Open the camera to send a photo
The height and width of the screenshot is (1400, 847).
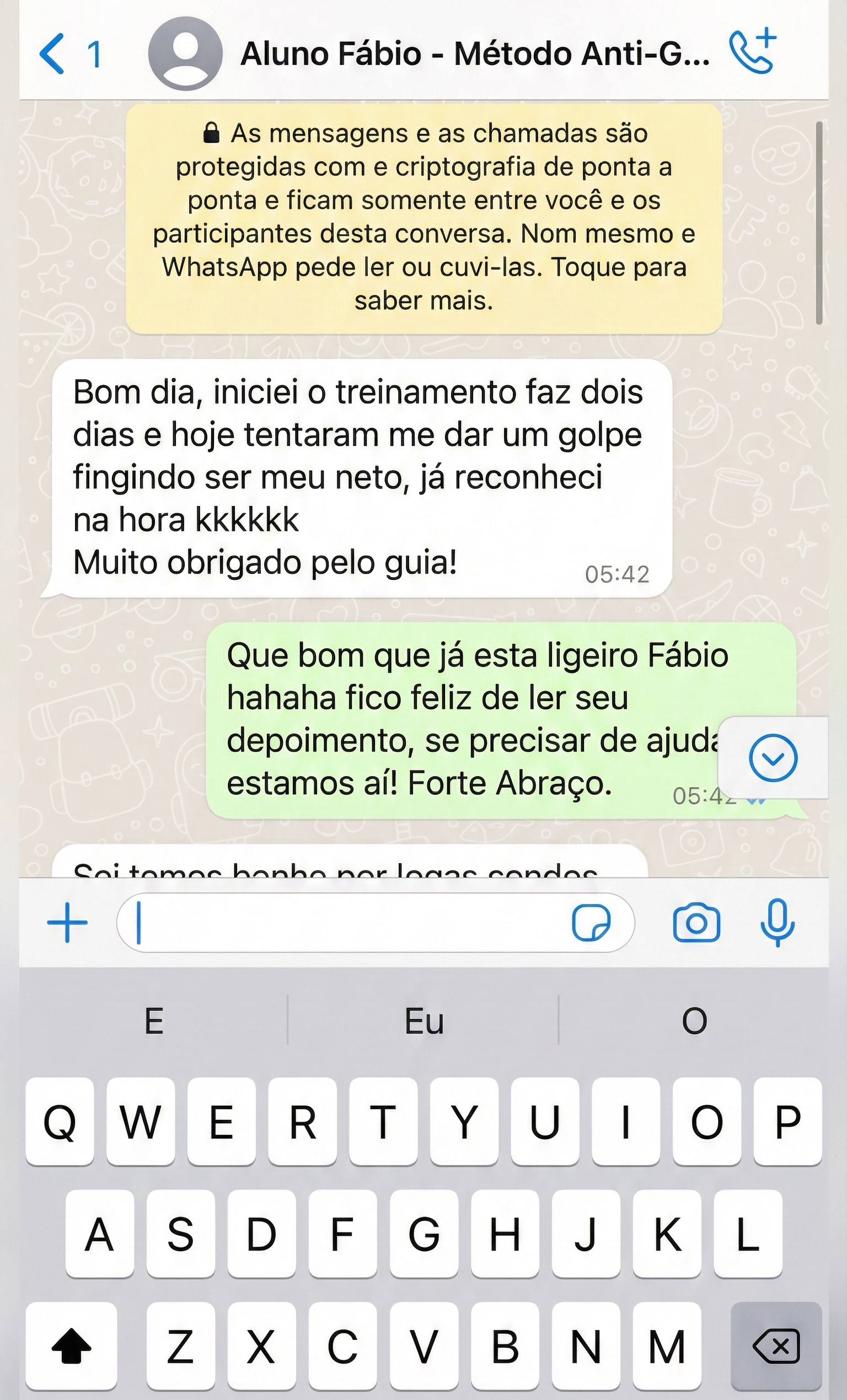click(x=697, y=921)
